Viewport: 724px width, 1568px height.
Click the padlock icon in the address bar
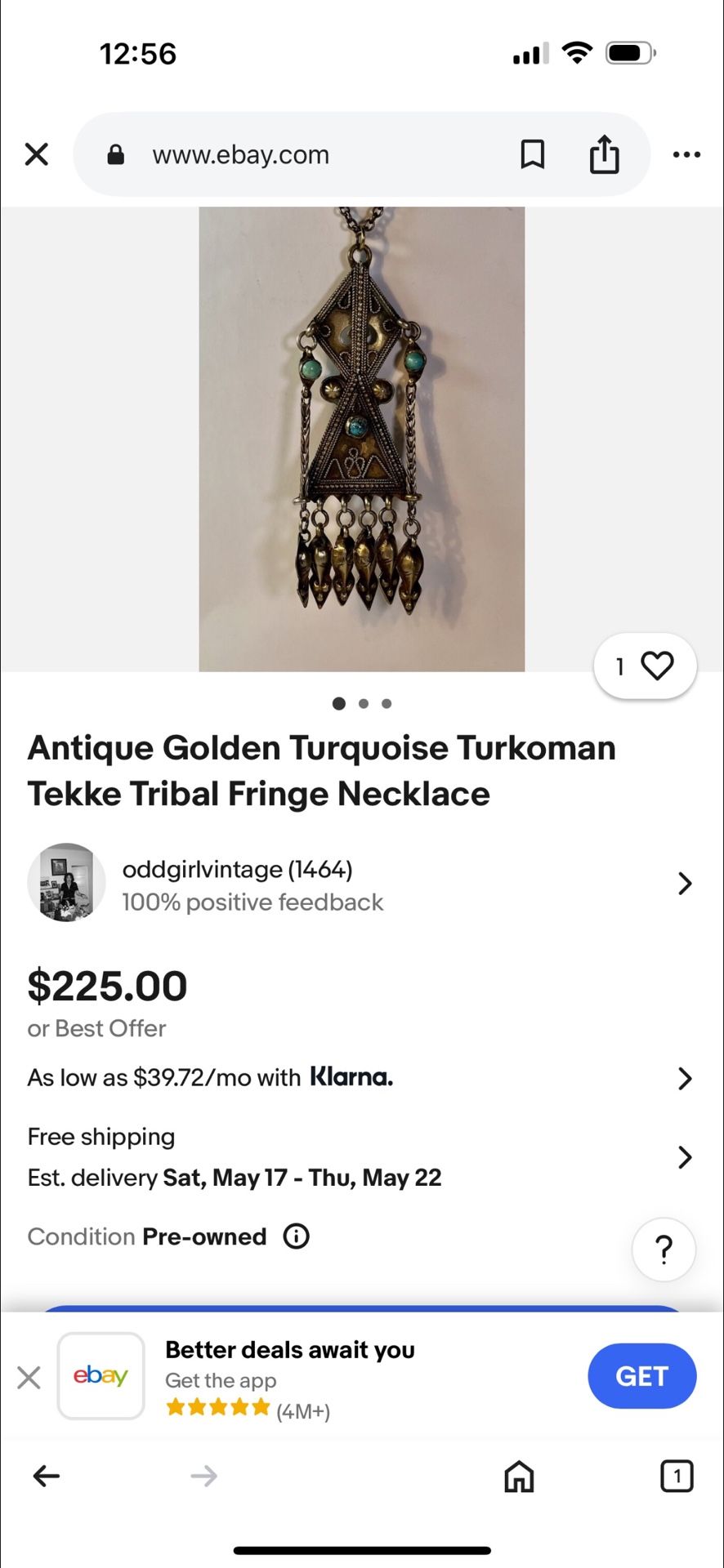(x=114, y=154)
